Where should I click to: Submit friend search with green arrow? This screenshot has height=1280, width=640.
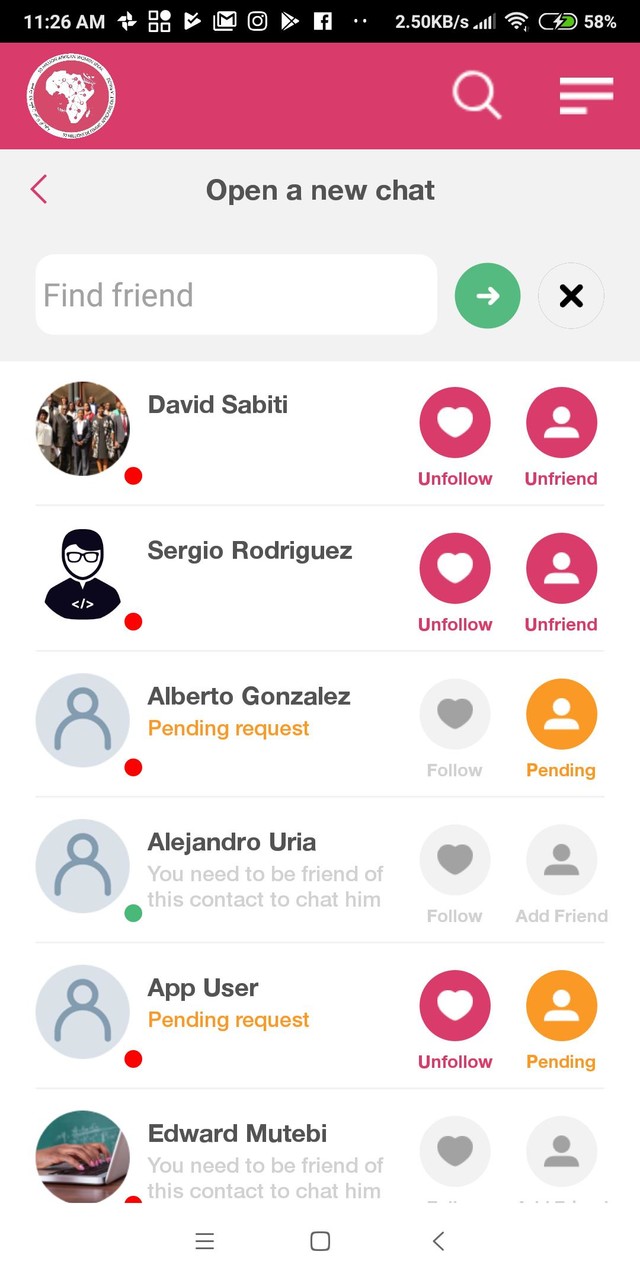[x=488, y=295]
